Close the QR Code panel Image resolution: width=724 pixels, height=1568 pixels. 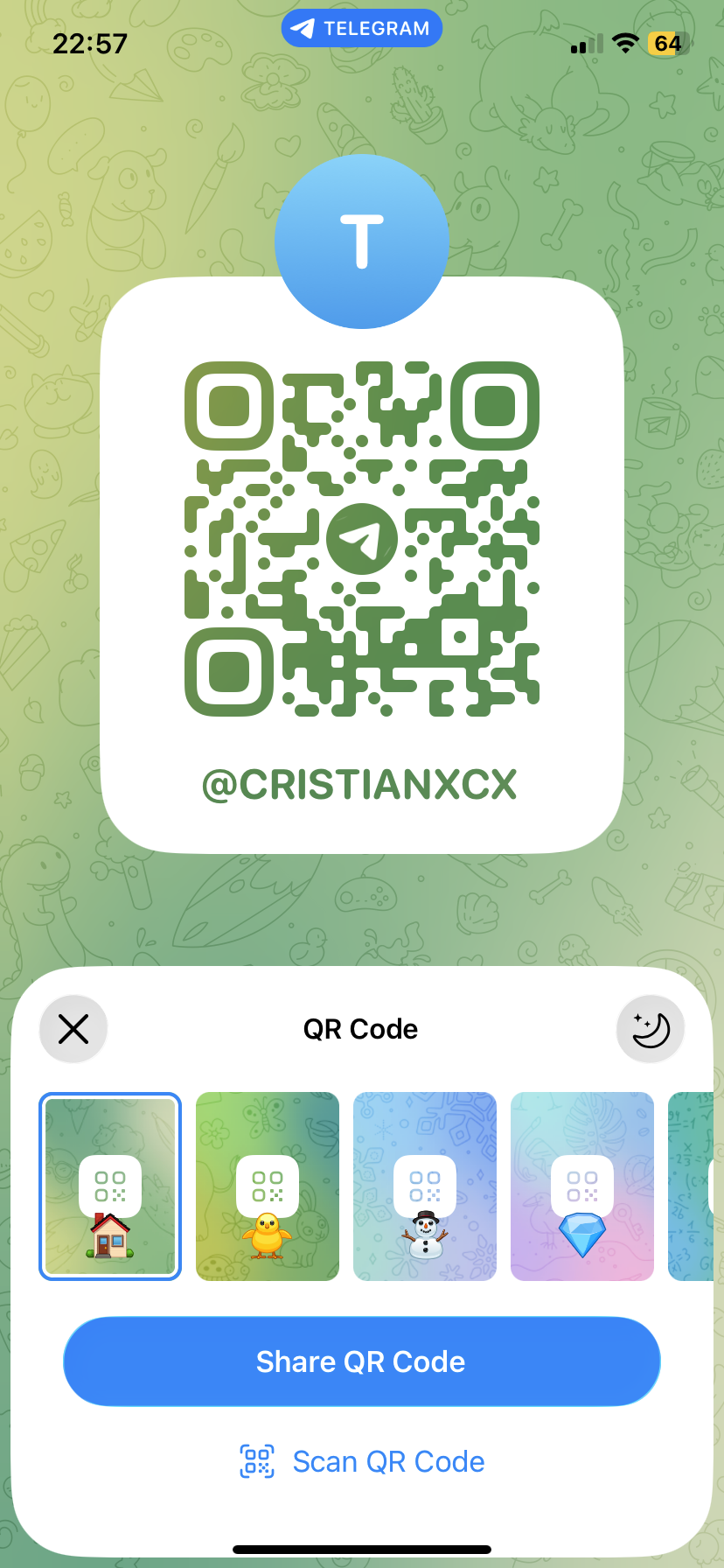tap(73, 1029)
